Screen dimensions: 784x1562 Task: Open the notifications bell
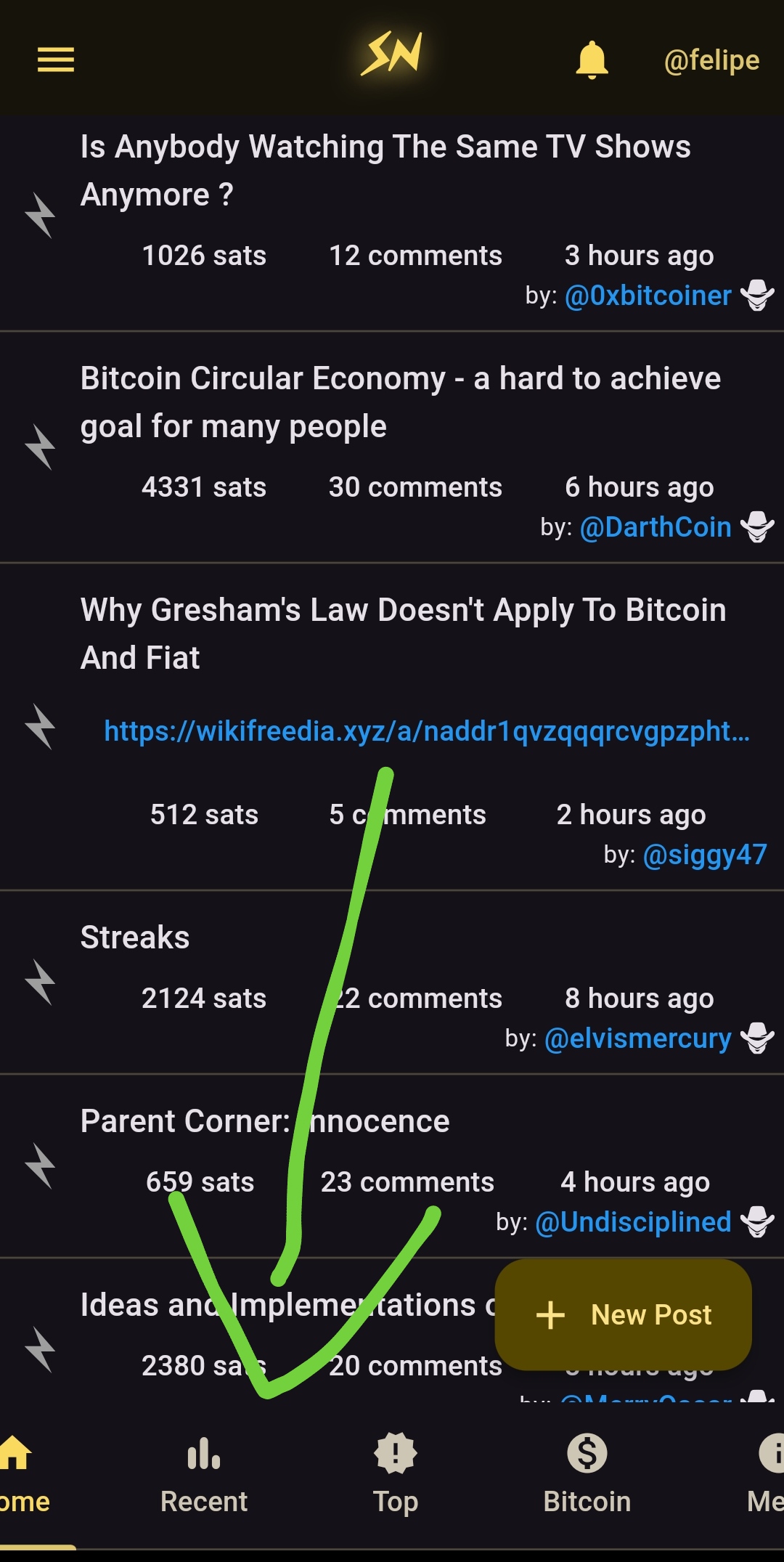(x=592, y=60)
